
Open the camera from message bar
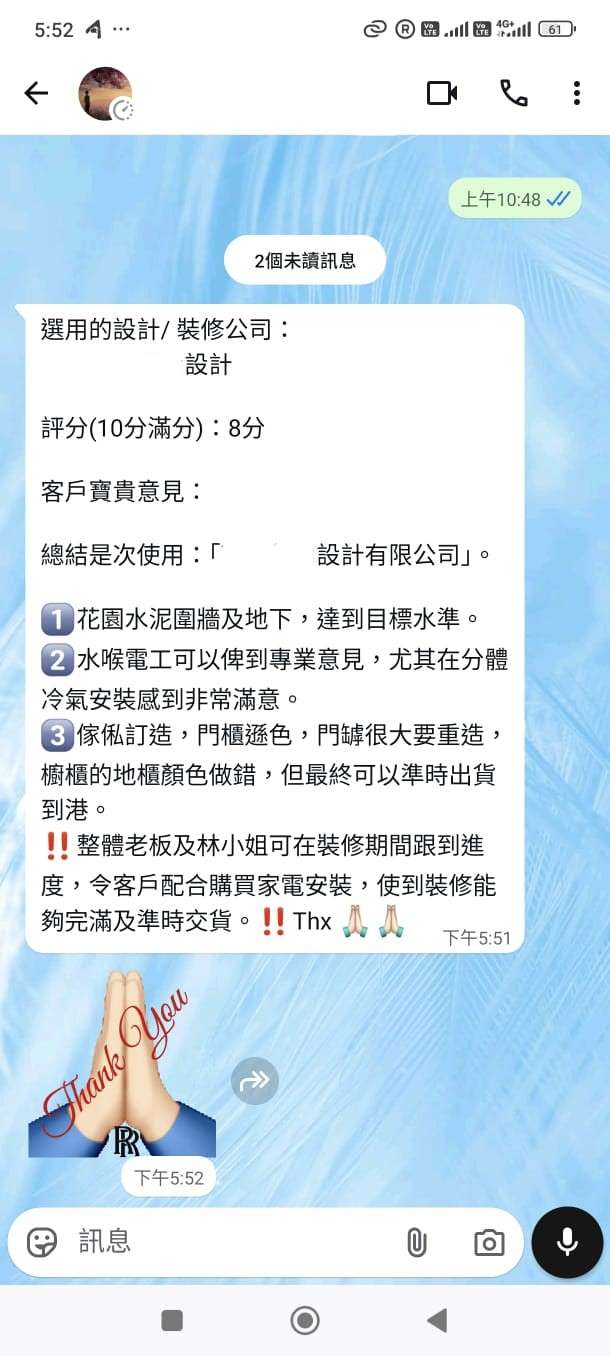coord(488,1243)
